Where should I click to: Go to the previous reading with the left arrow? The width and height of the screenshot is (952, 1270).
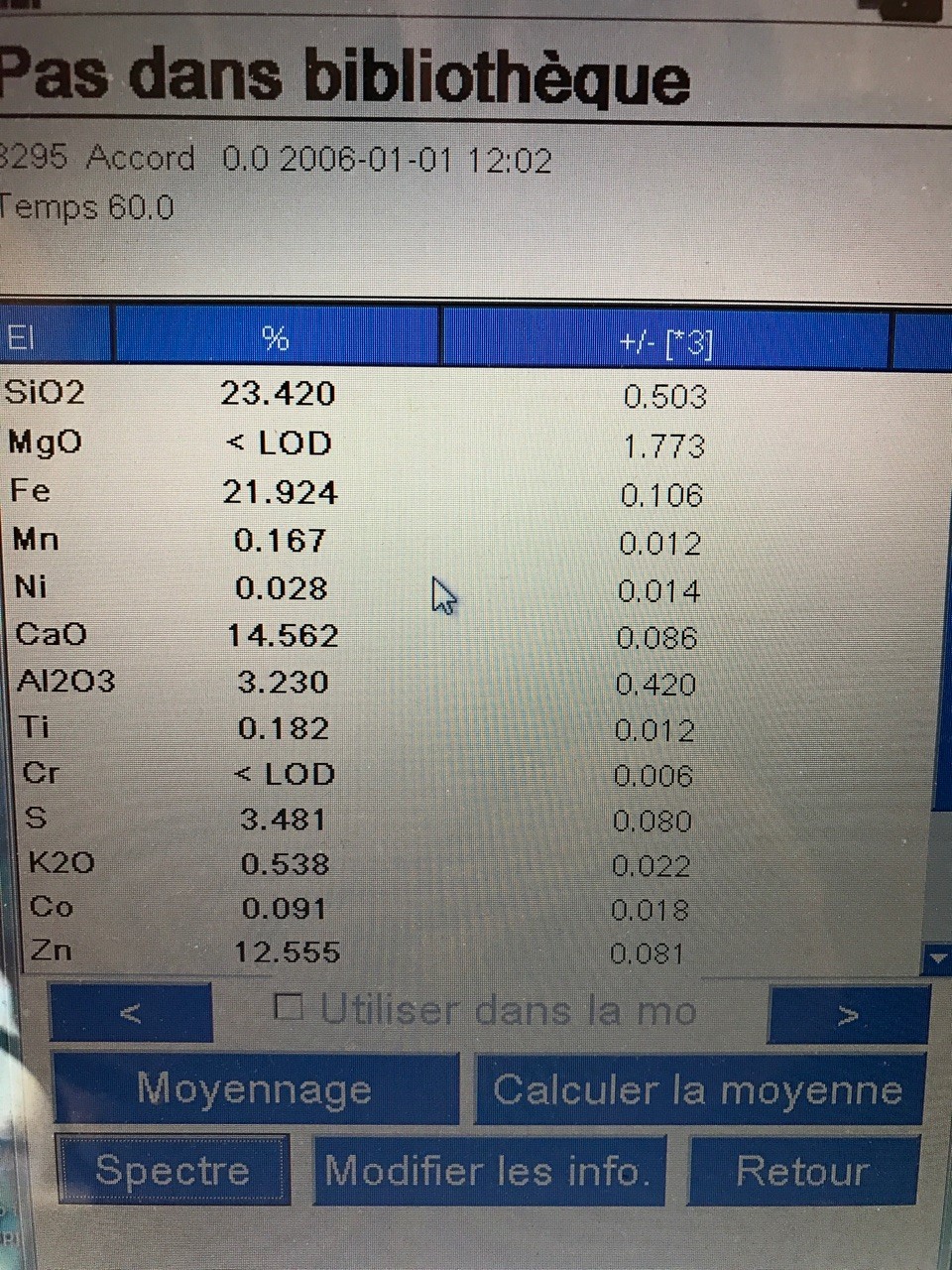(x=131, y=1013)
